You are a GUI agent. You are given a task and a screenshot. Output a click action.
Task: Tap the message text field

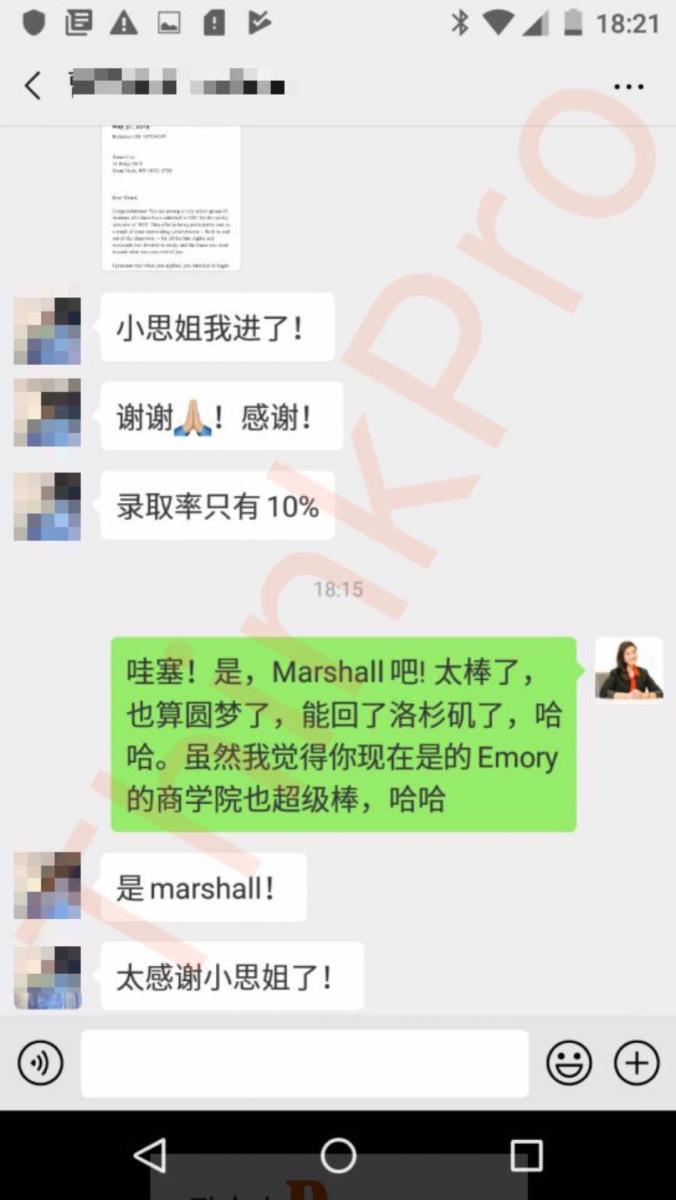tap(304, 1063)
